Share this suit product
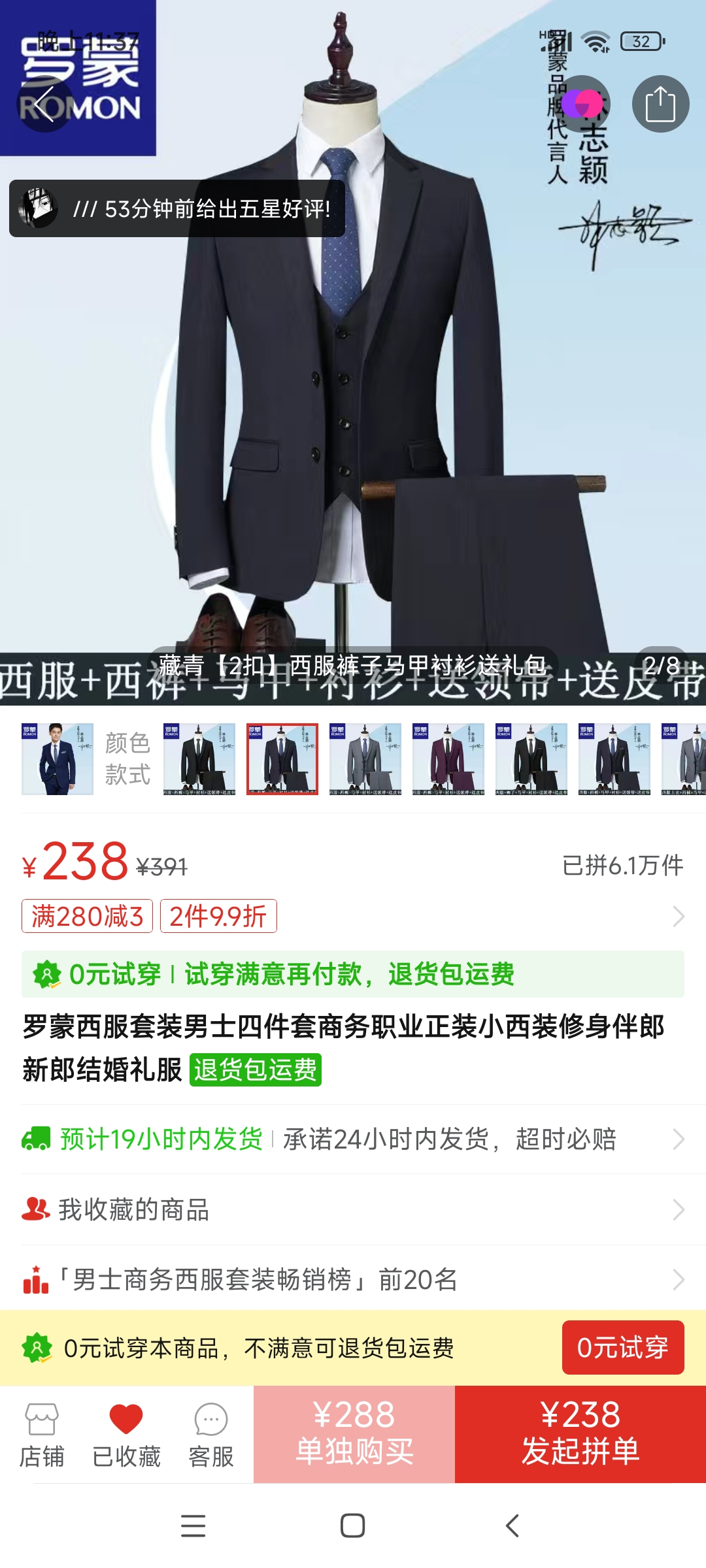 pyautogui.click(x=660, y=104)
